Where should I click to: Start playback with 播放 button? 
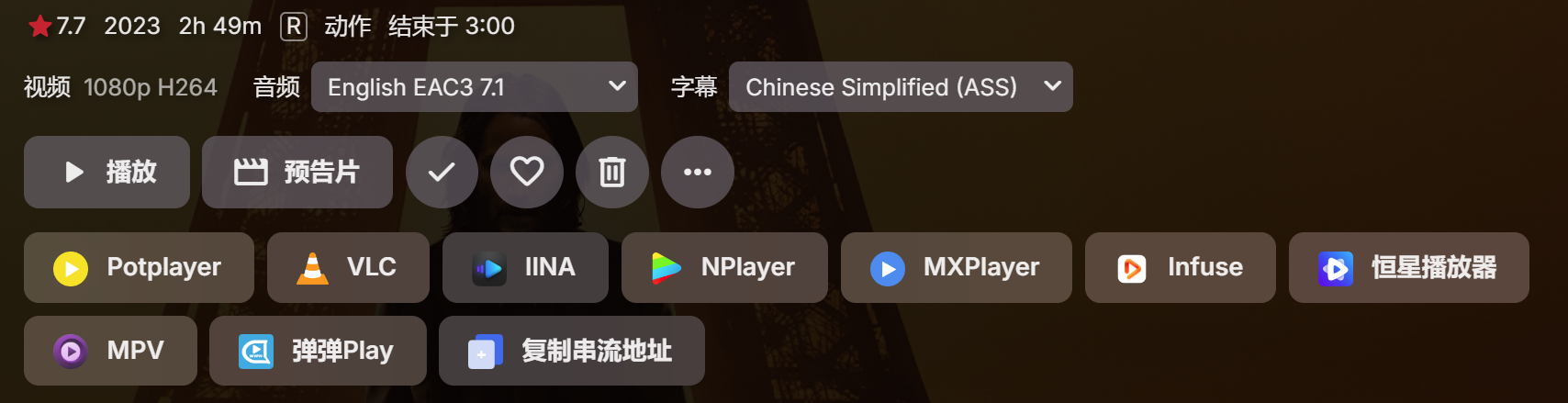pos(106,172)
